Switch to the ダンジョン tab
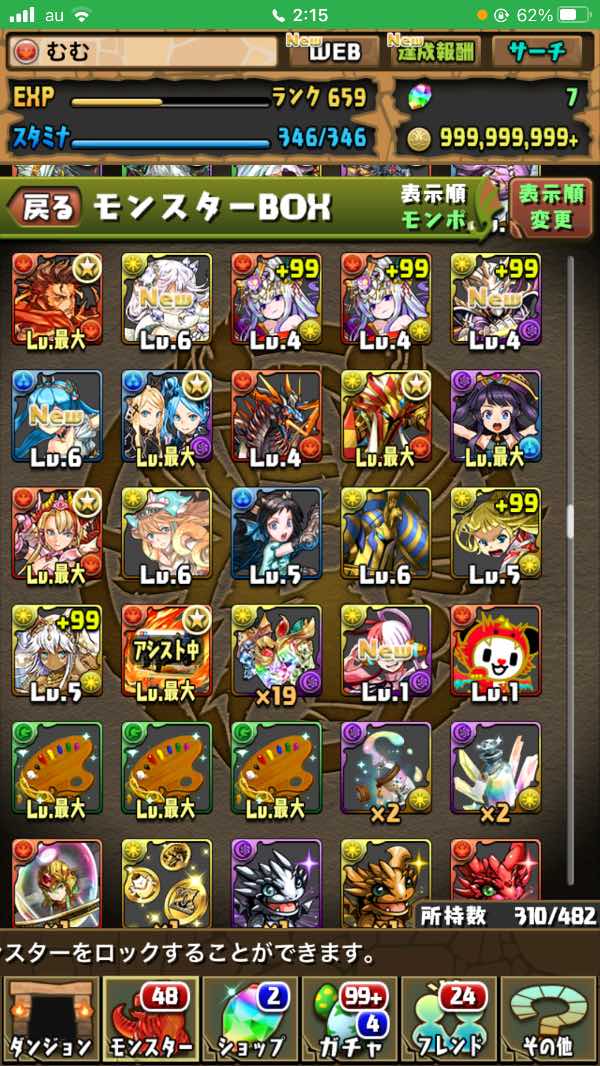The image size is (600, 1066). 50,1020
